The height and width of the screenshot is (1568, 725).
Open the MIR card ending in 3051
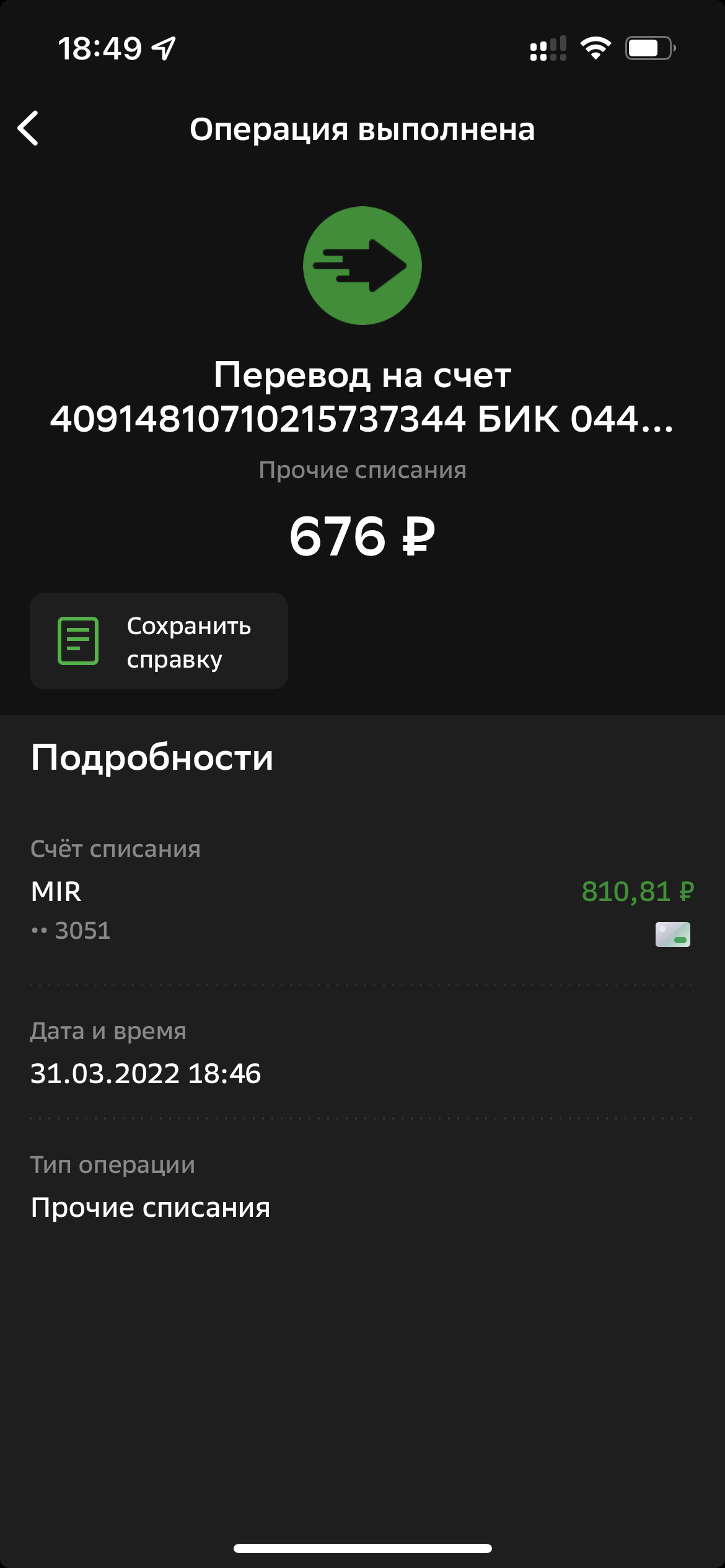click(x=362, y=910)
